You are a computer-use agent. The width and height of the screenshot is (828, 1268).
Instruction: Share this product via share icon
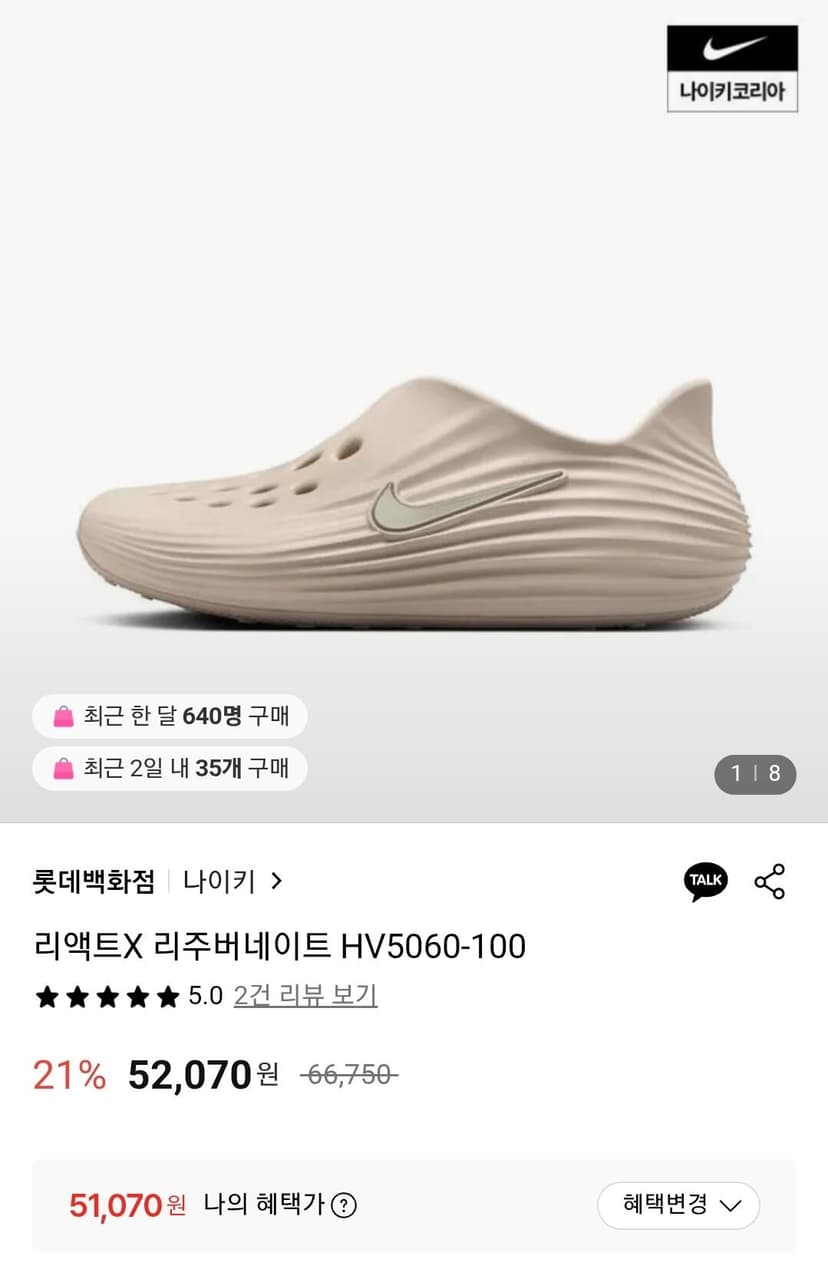(770, 881)
